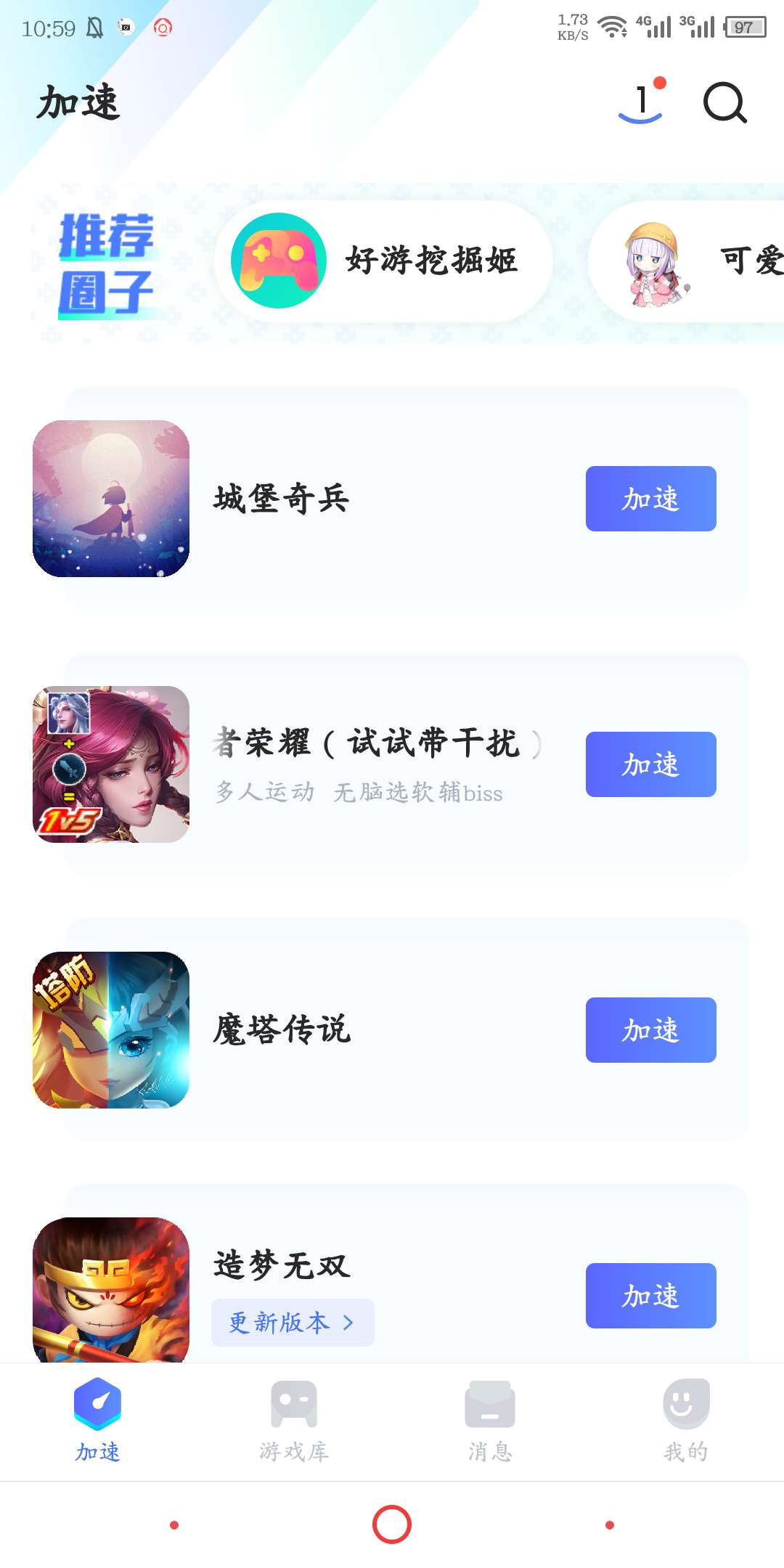Switch to the 消息 tab
Image resolution: width=784 pixels, height=1568 pixels.
[490, 1421]
